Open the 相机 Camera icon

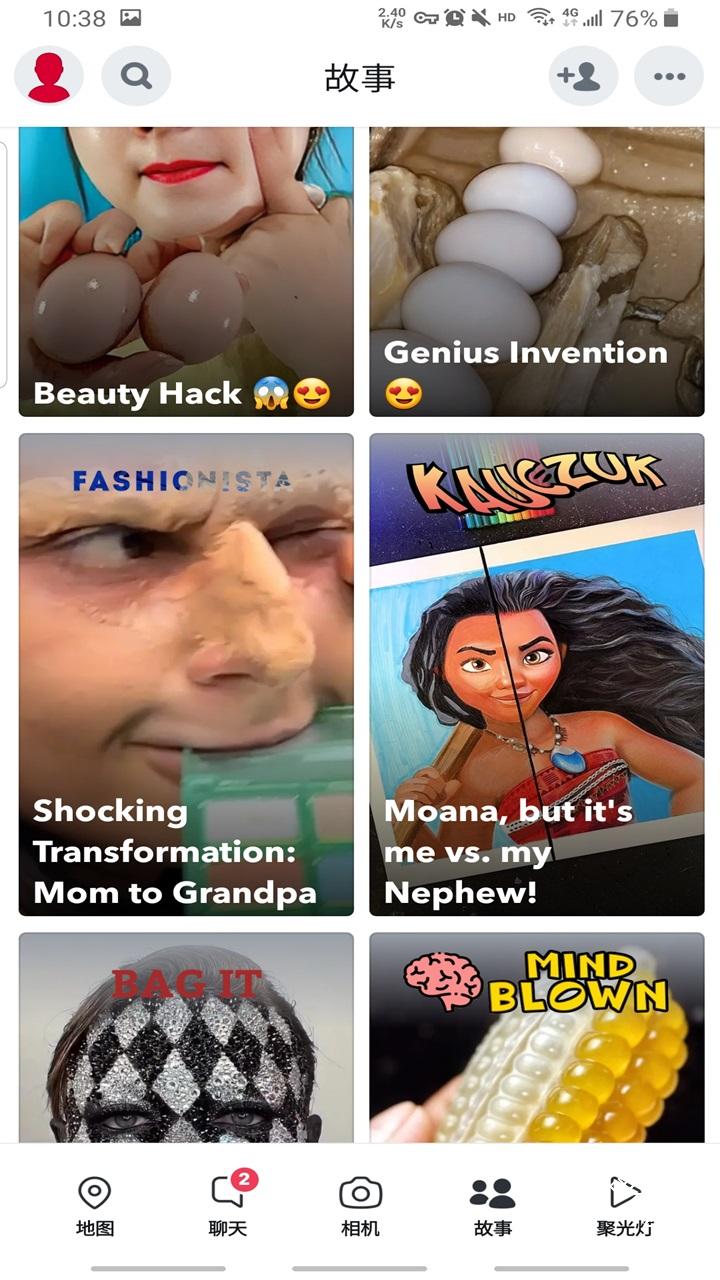pyautogui.click(x=360, y=1193)
